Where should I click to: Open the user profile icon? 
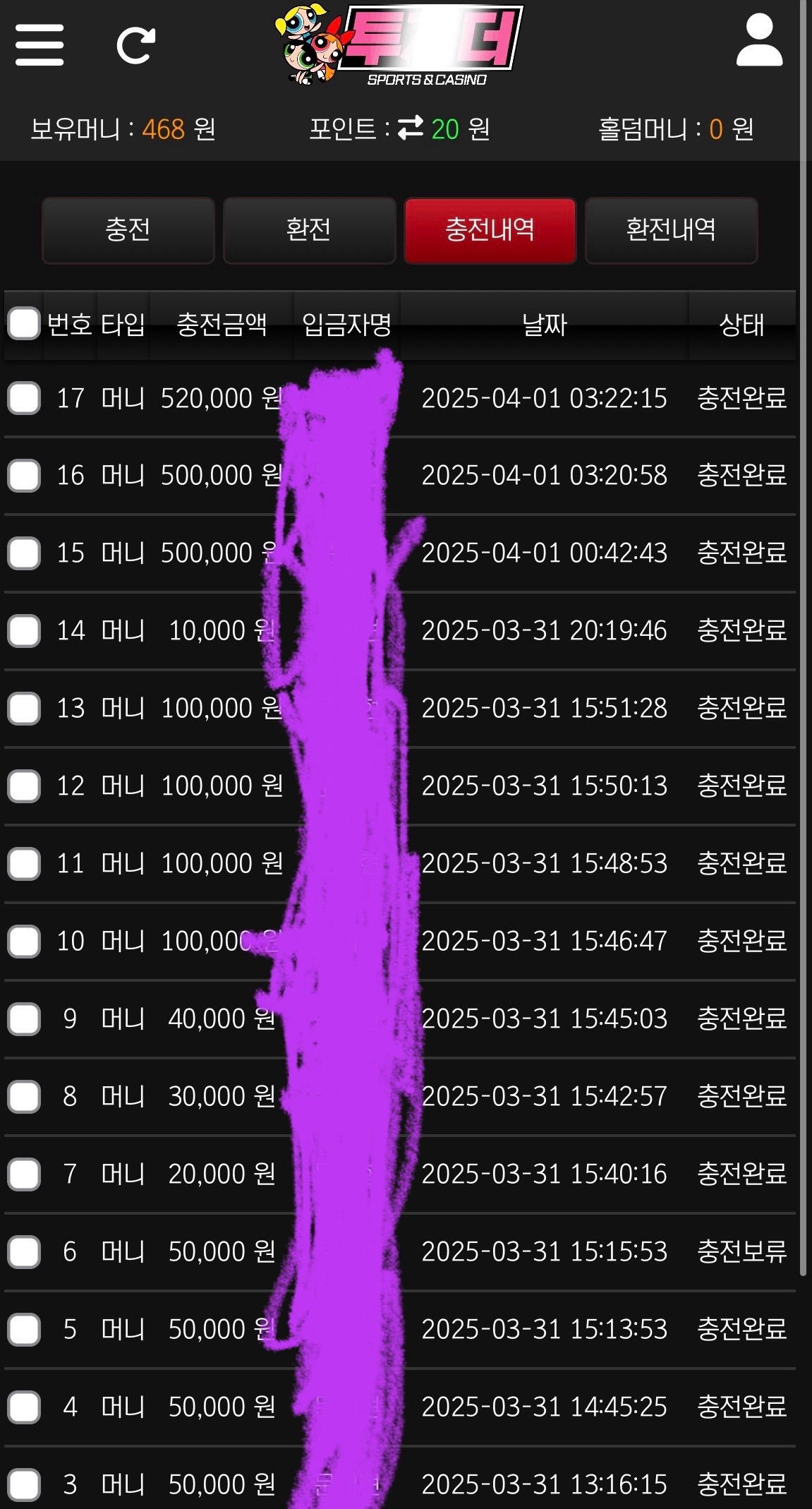(x=759, y=42)
